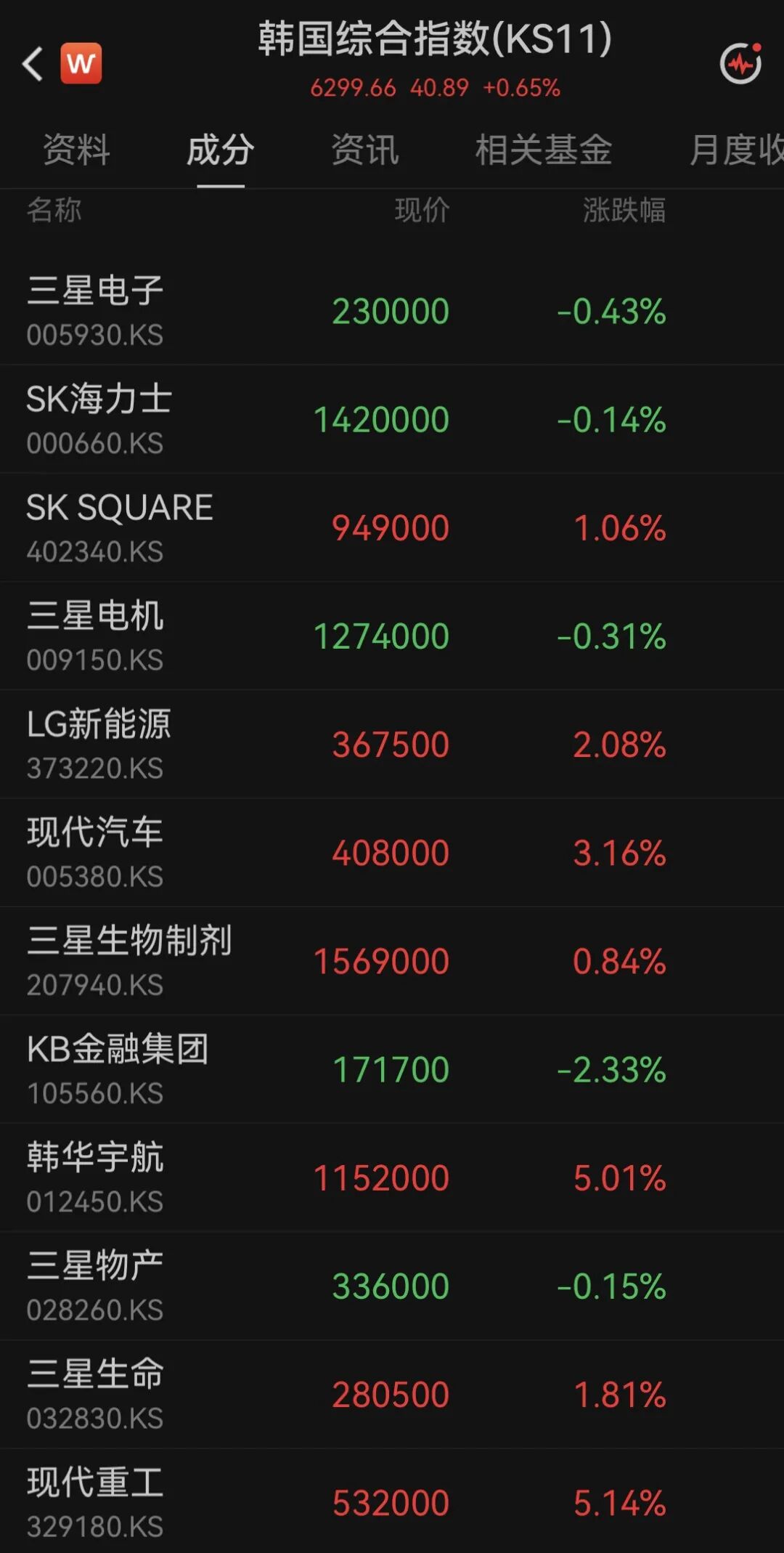This screenshot has width=784, height=1553.
Task: Open 三星电子 stock details
Action: (392, 311)
